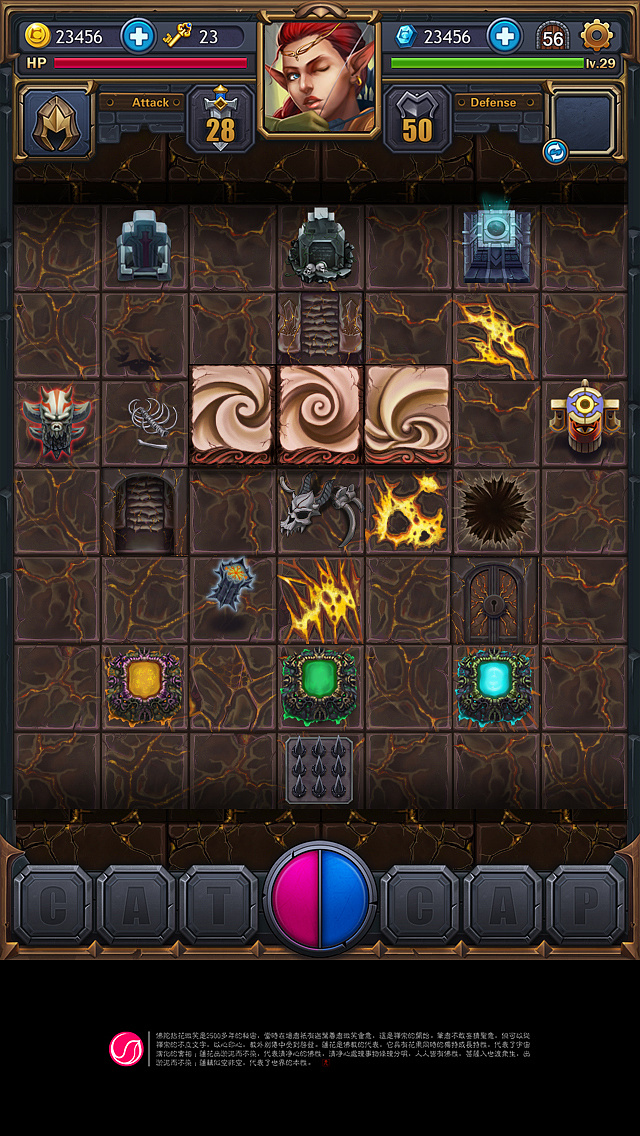Tap the plus button beside the gold coins
Screen dimensions: 640x1136
tap(138, 37)
